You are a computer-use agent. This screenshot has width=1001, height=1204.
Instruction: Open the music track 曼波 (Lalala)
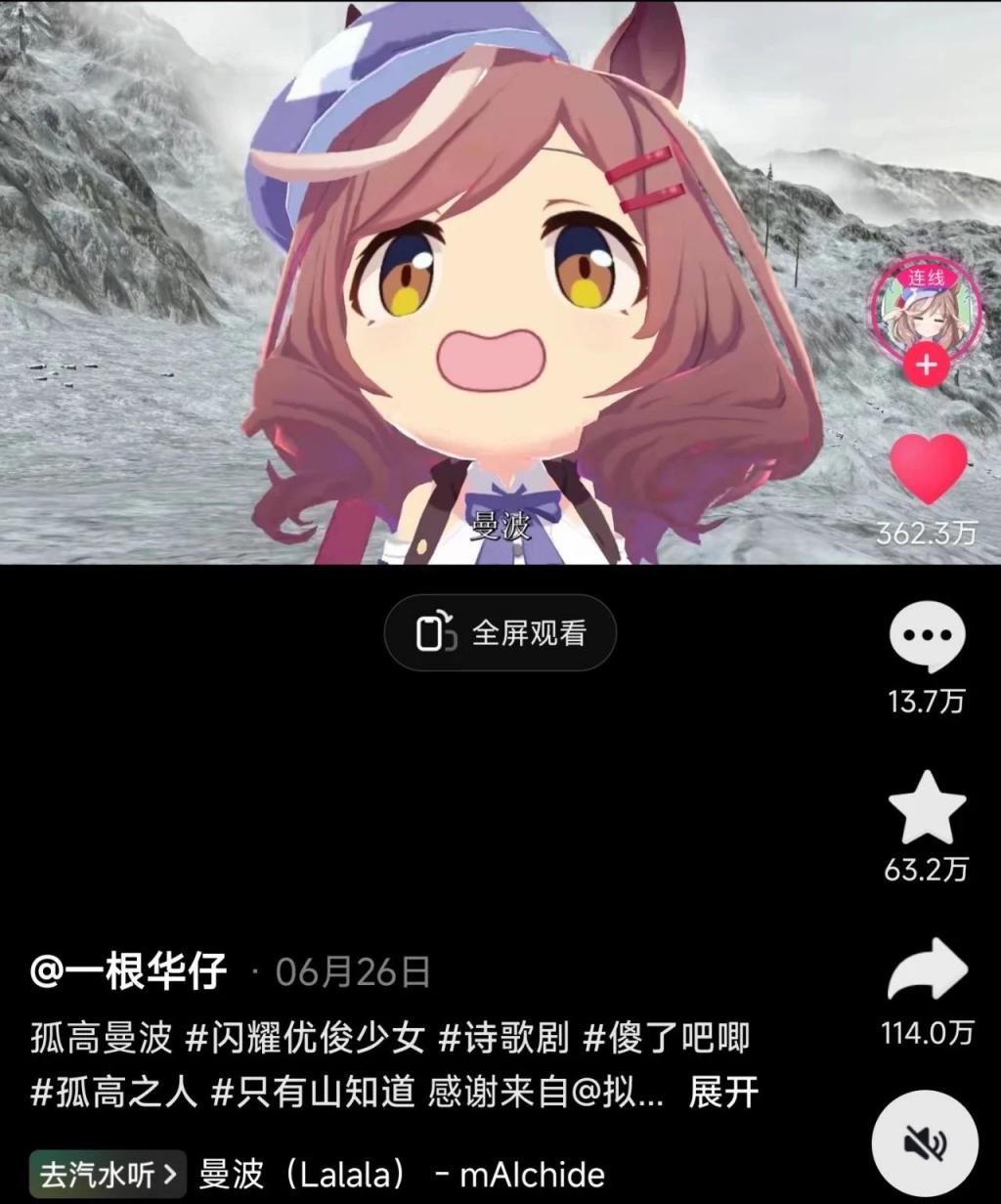[x=401, y=1175]
